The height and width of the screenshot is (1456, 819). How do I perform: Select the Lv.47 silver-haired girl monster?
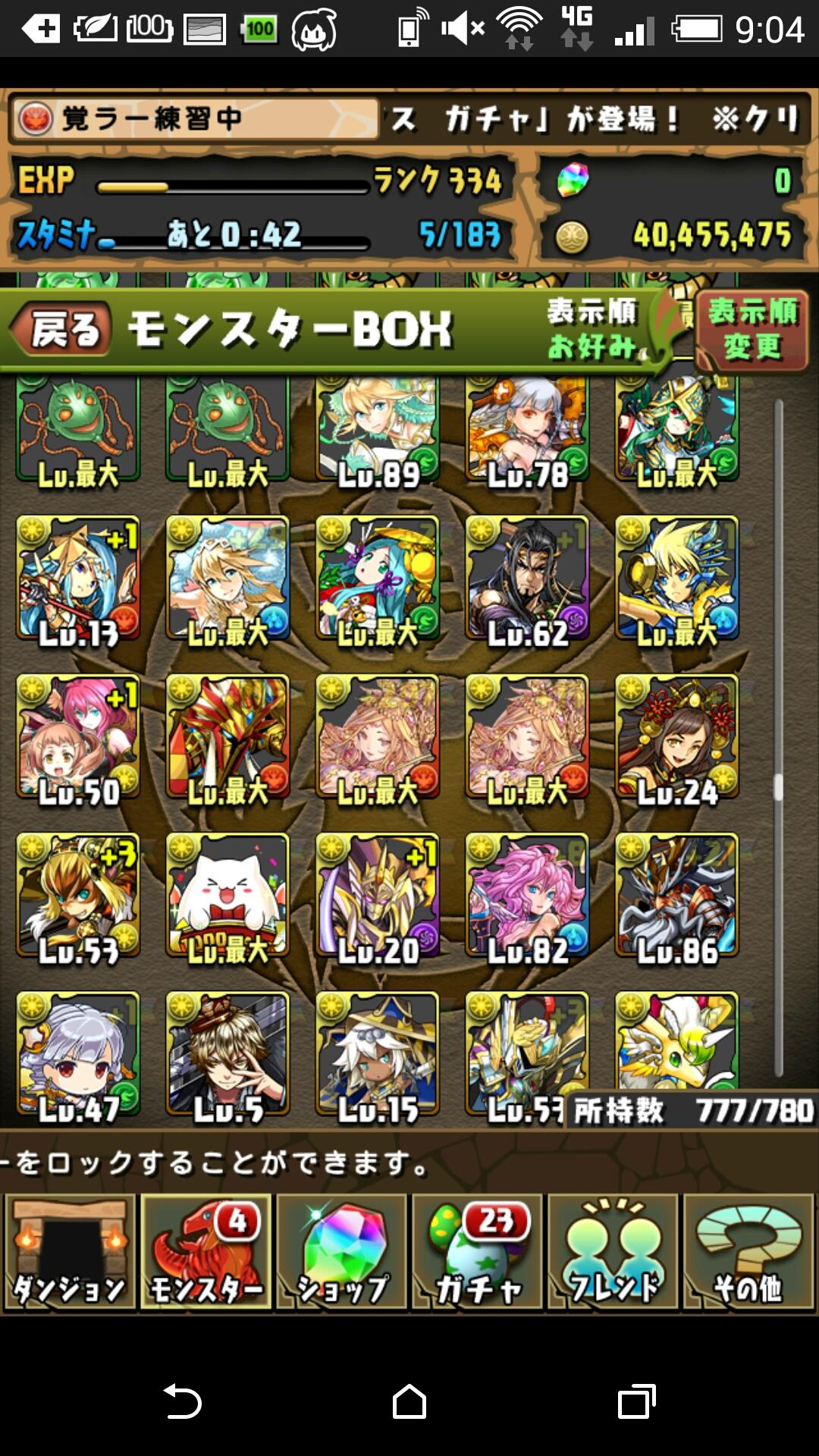pos(78,1054)
